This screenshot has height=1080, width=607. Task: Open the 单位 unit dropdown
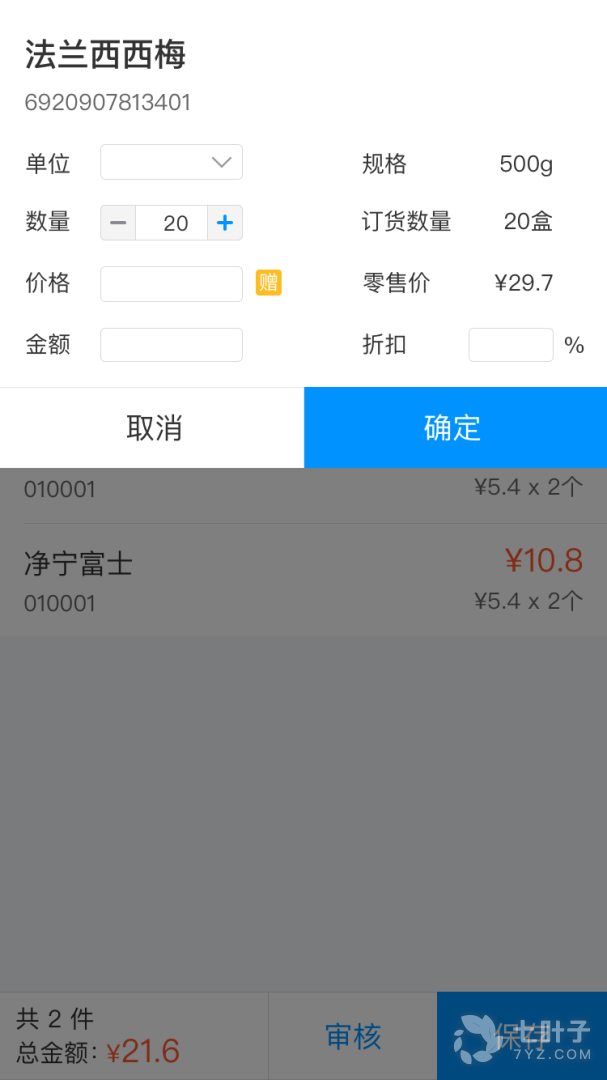tap(171, 163)
